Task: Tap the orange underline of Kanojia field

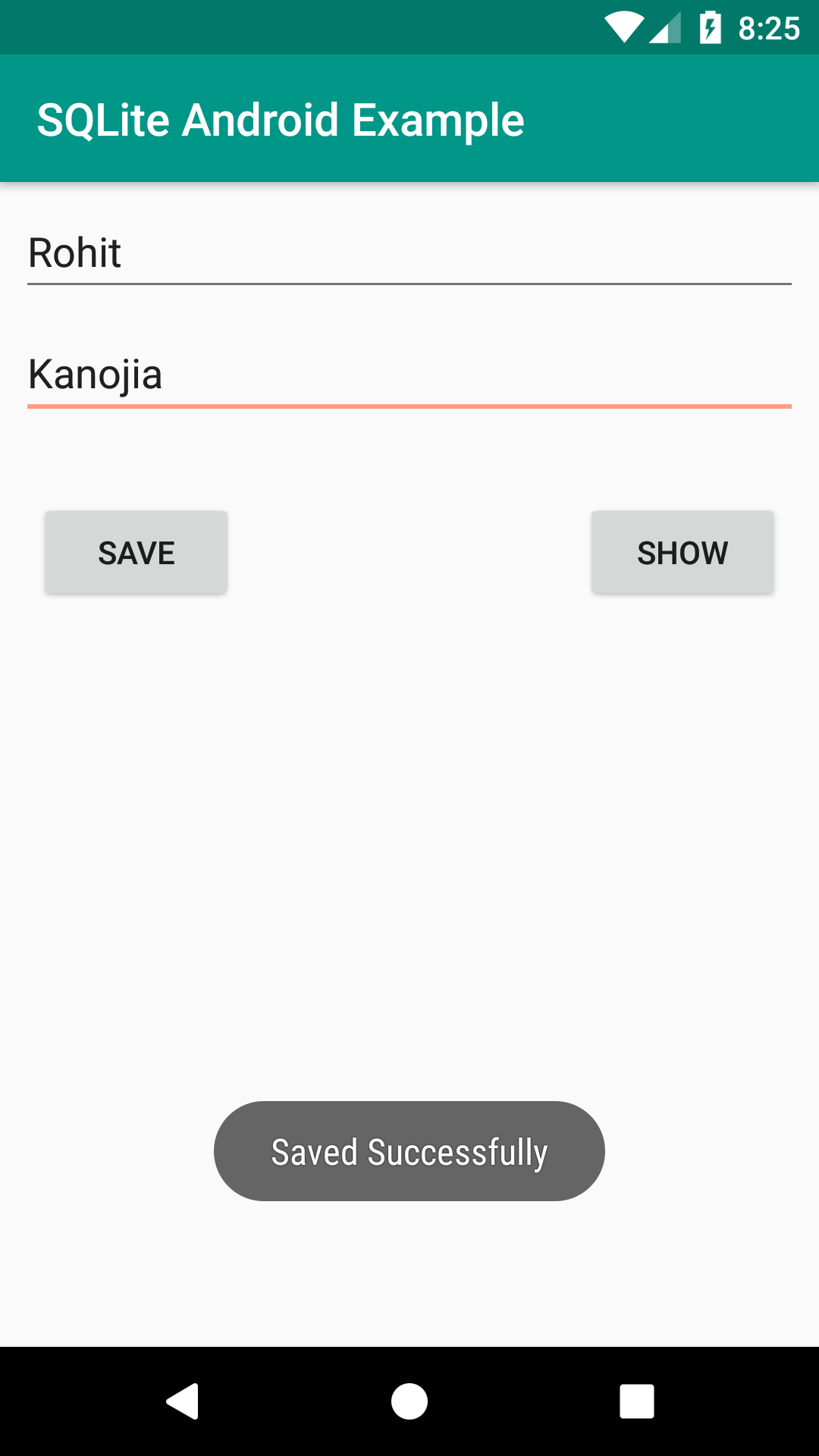Action: click(x=409, y=408)
